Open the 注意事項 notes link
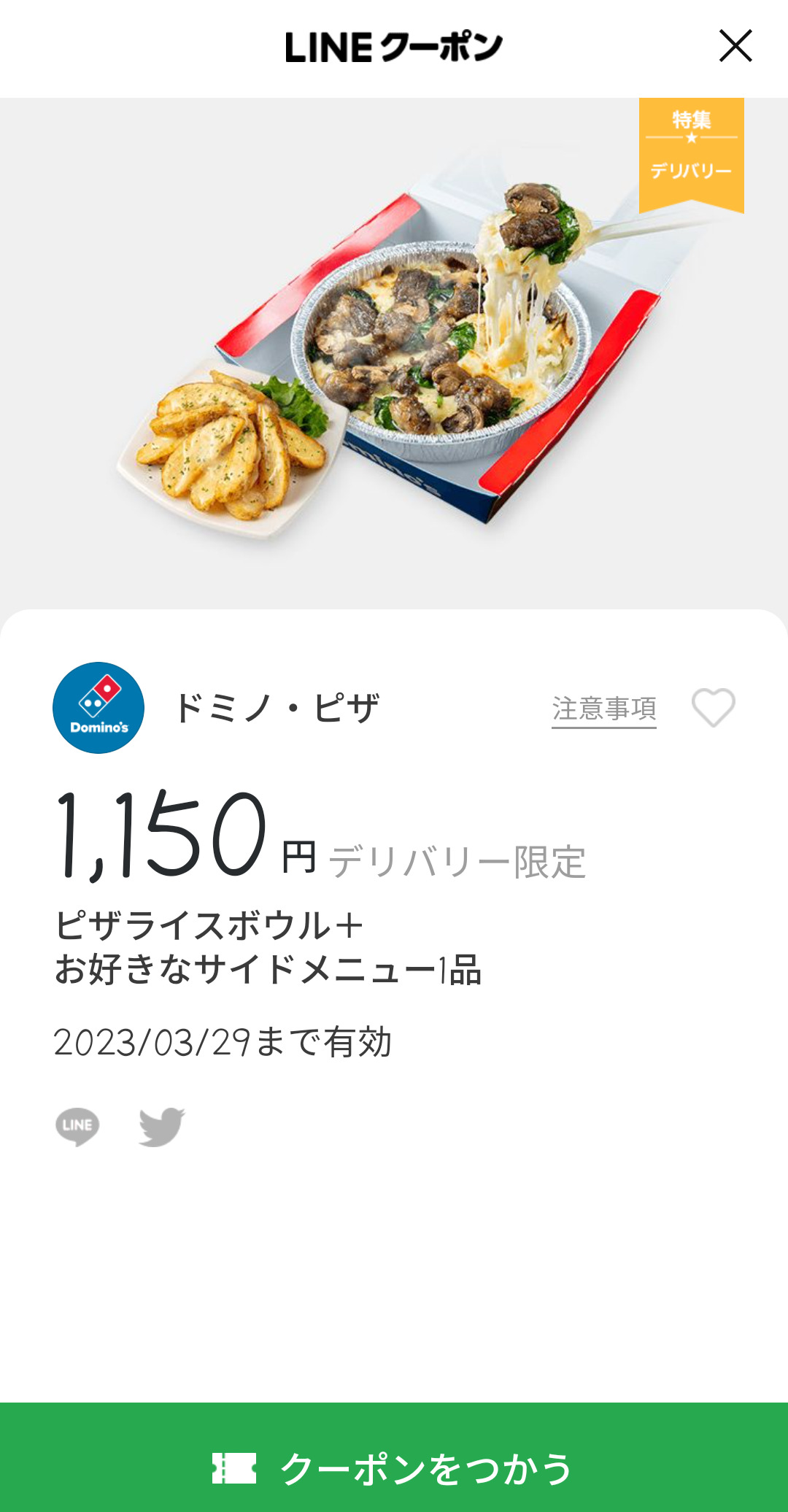The height and width of the screenshot is (1512, 788). click(603, 709)
